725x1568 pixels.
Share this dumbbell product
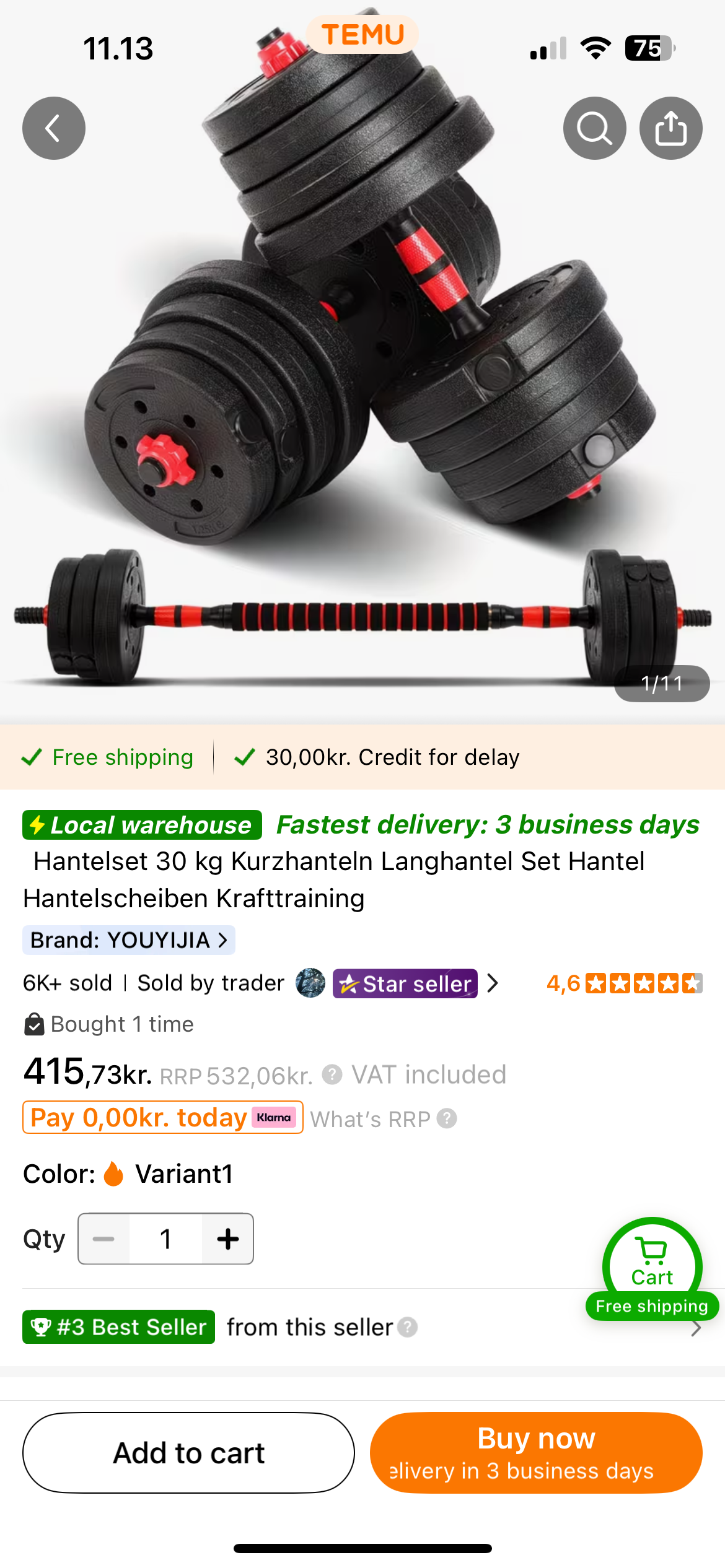coord(670,128)
